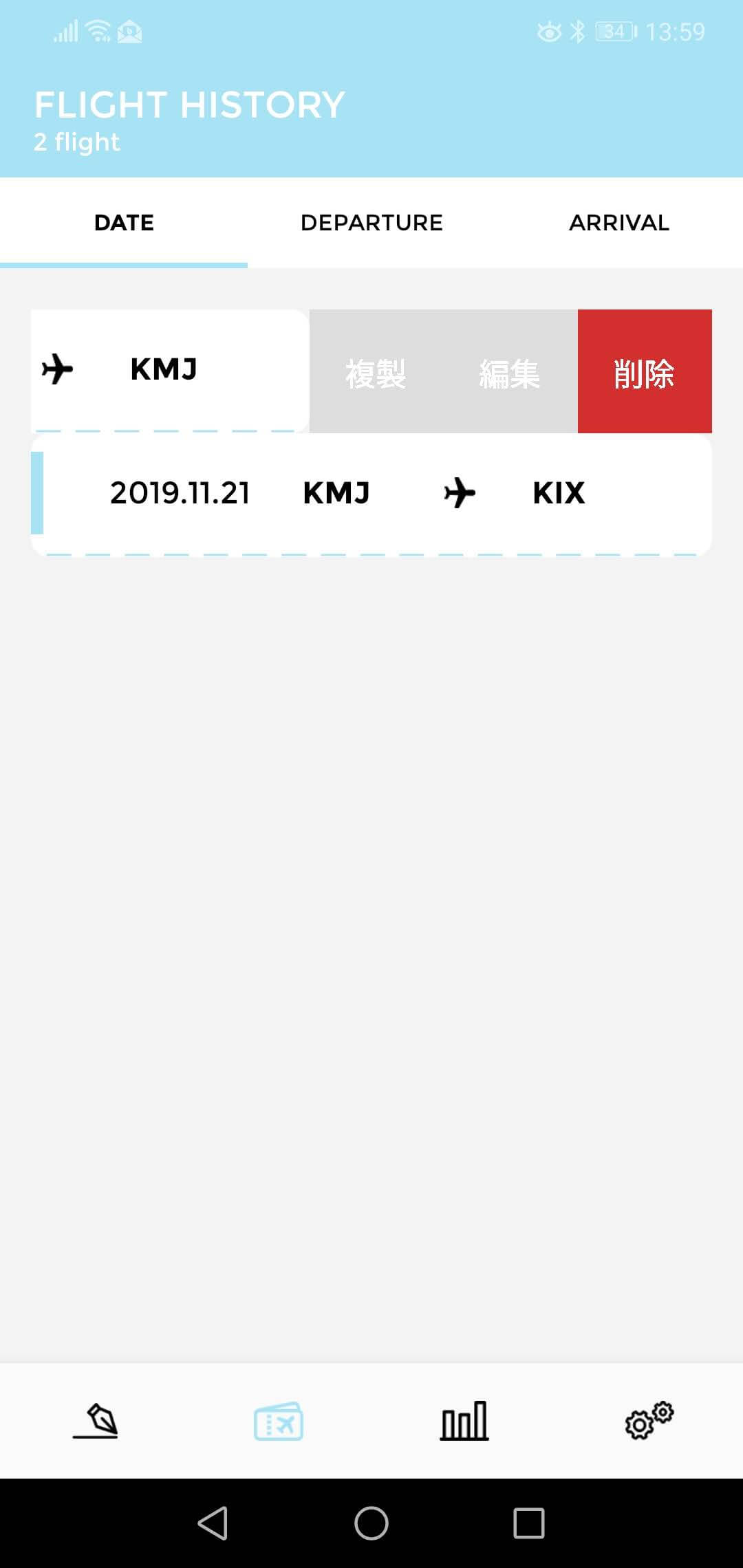
Task: Switch to the ARRIVAL tab
Action: click(619, 223)
